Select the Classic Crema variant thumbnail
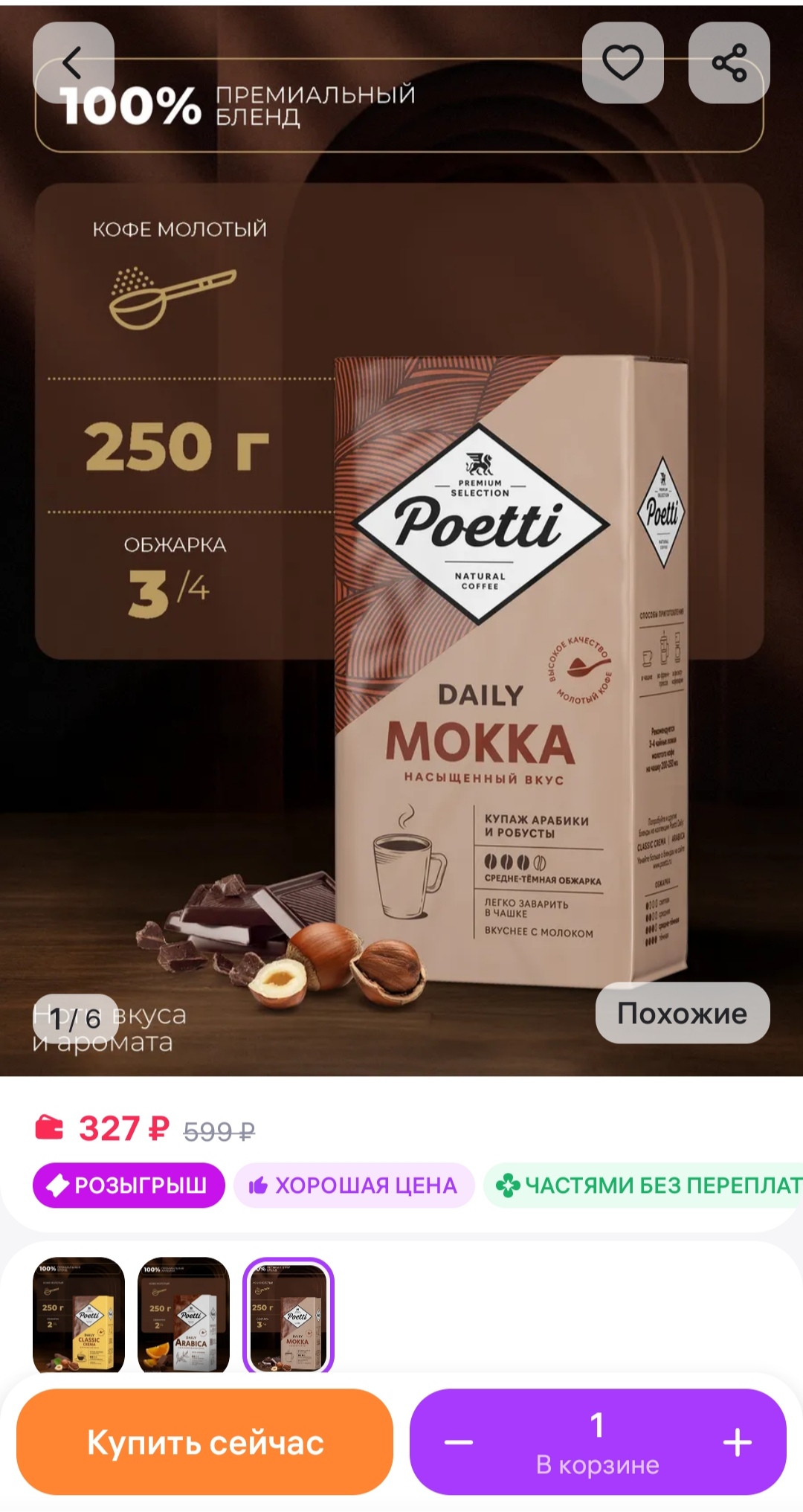This screenshot has width=803, height=1512. [x=79, y=1315]
